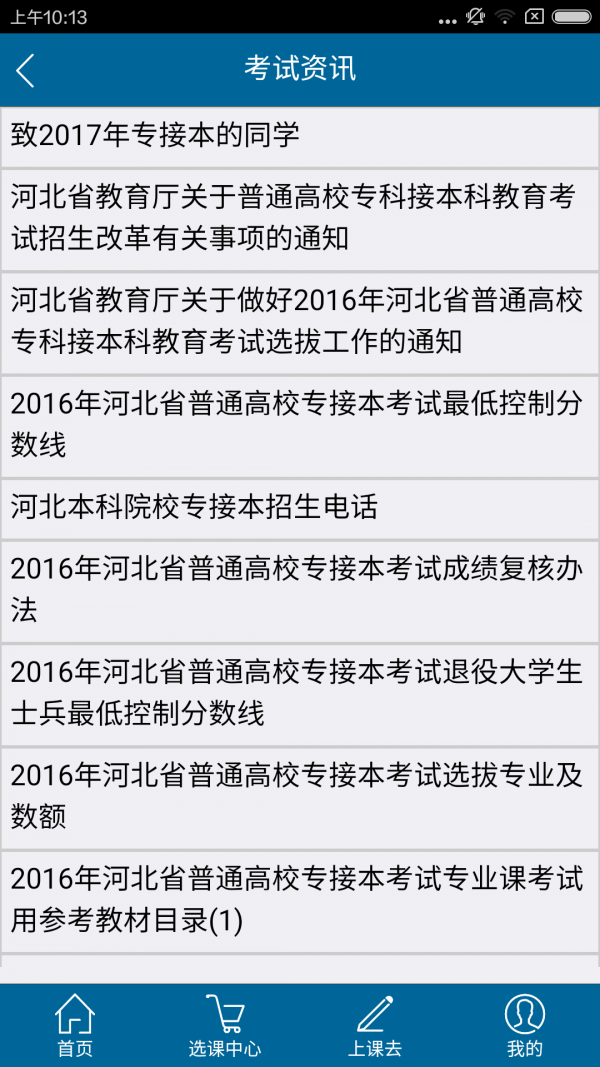Open the 我的 profile tab
600x1067 pixels.
tap(525, 1026)
